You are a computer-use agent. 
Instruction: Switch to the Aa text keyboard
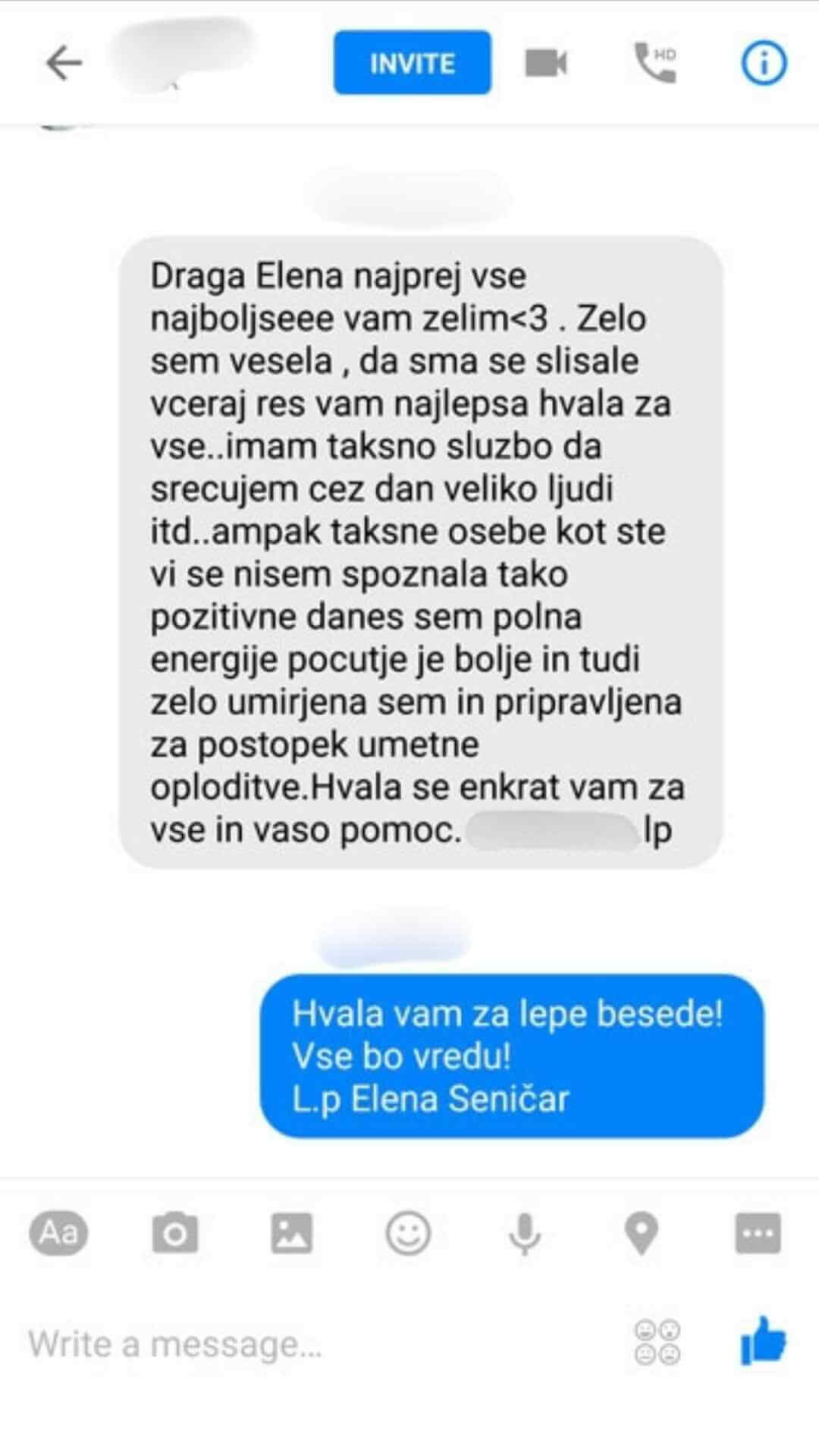[x=58, y=1232]
